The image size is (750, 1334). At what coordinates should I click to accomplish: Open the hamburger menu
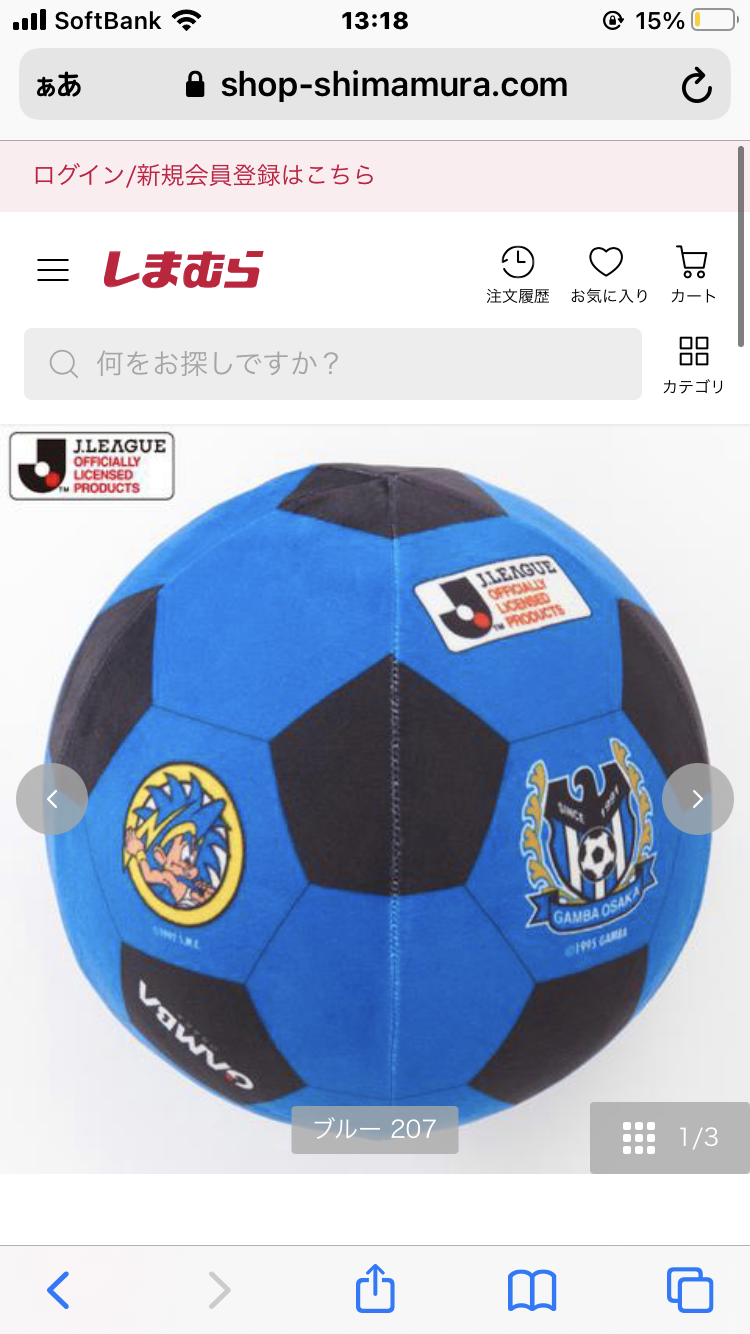53,270
